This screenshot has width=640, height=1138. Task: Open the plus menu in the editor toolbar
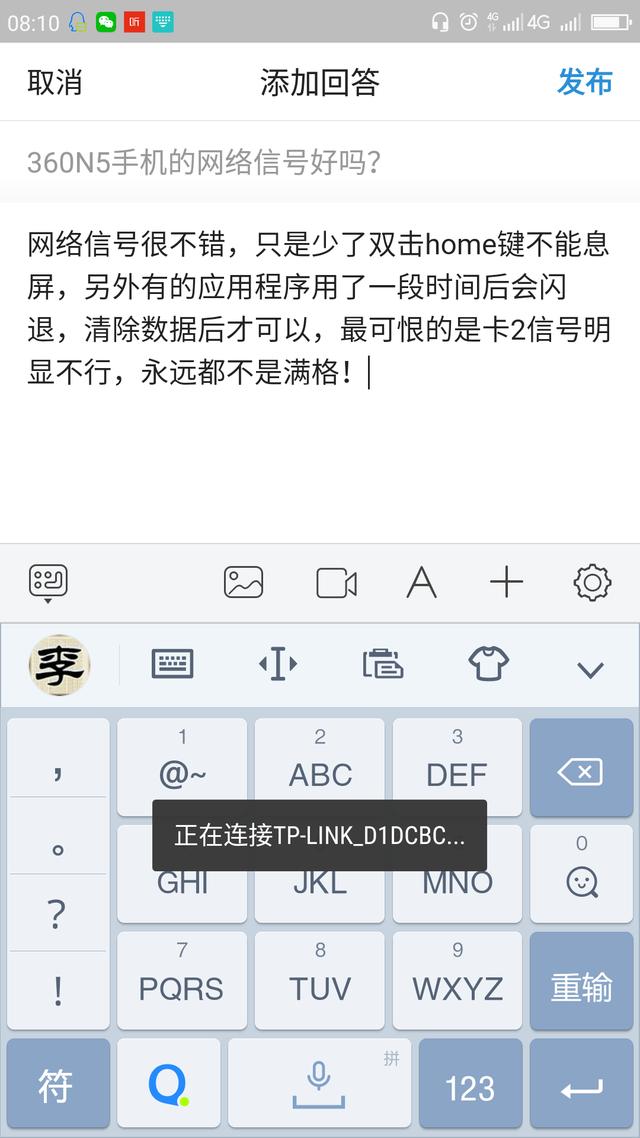(506, 582)
